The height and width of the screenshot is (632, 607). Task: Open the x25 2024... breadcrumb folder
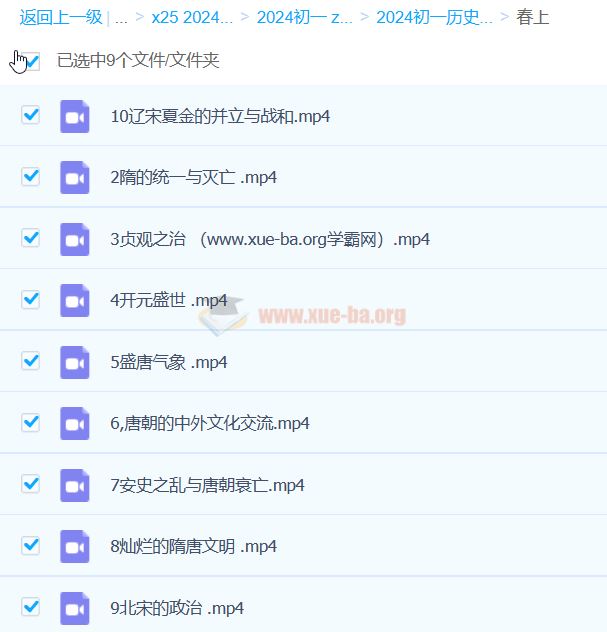192,17
